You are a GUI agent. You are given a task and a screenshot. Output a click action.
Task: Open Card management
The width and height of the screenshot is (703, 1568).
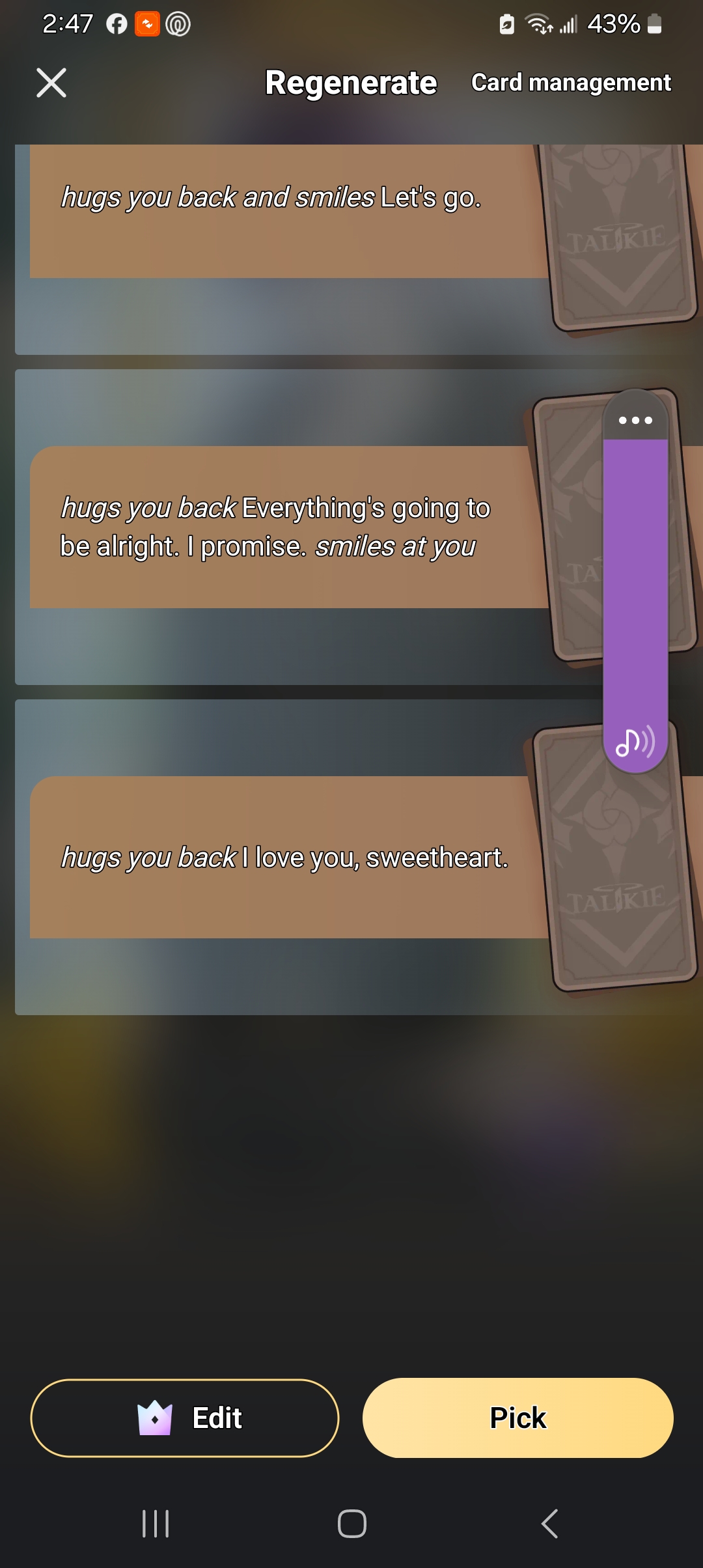pos(570,83)
